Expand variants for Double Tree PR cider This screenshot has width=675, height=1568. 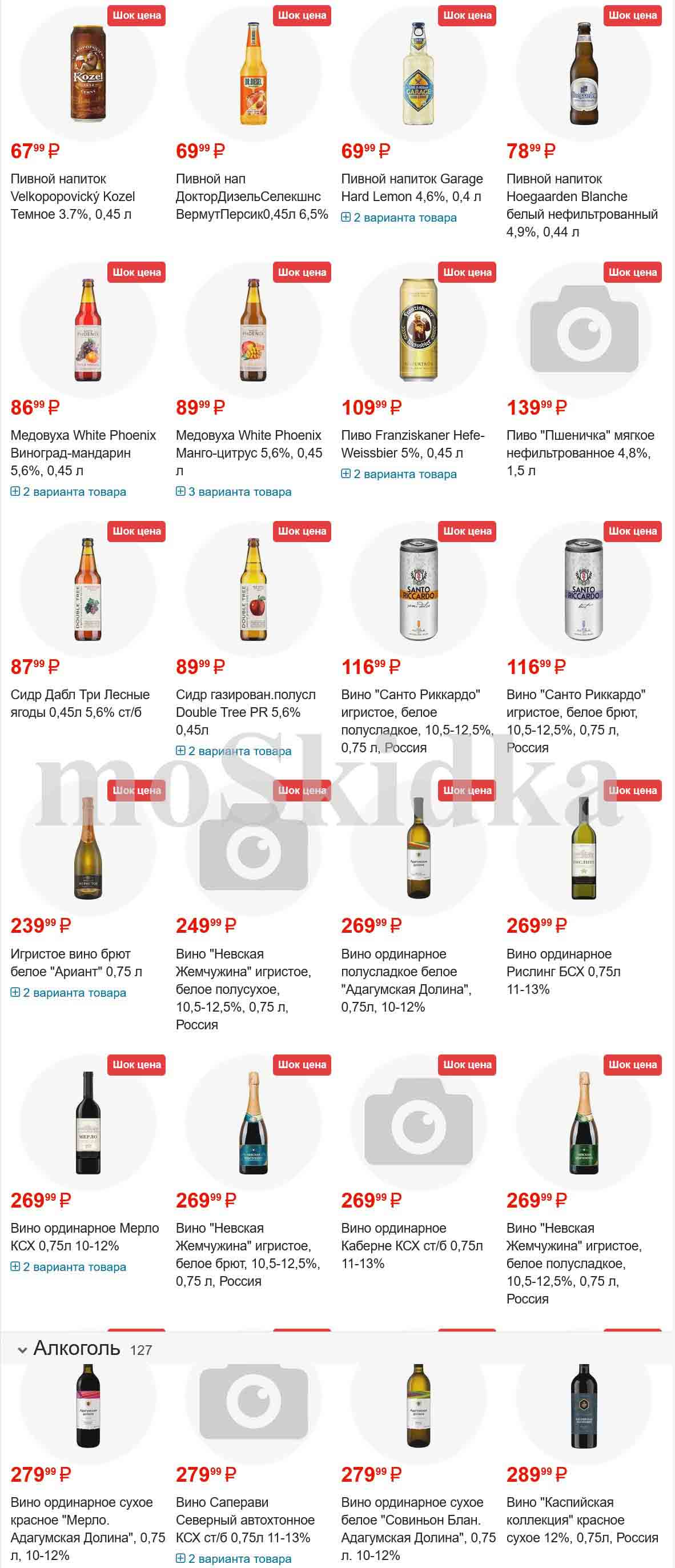pos(234,751)
